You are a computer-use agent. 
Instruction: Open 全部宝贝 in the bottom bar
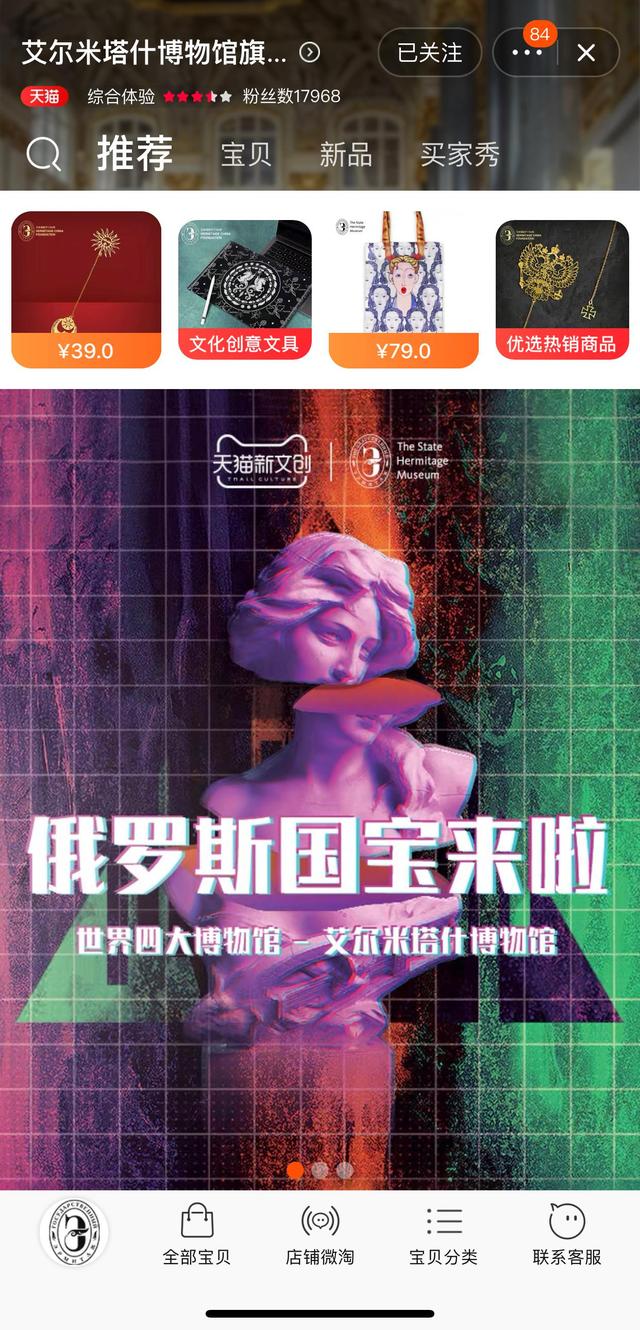coord(197,1235)
